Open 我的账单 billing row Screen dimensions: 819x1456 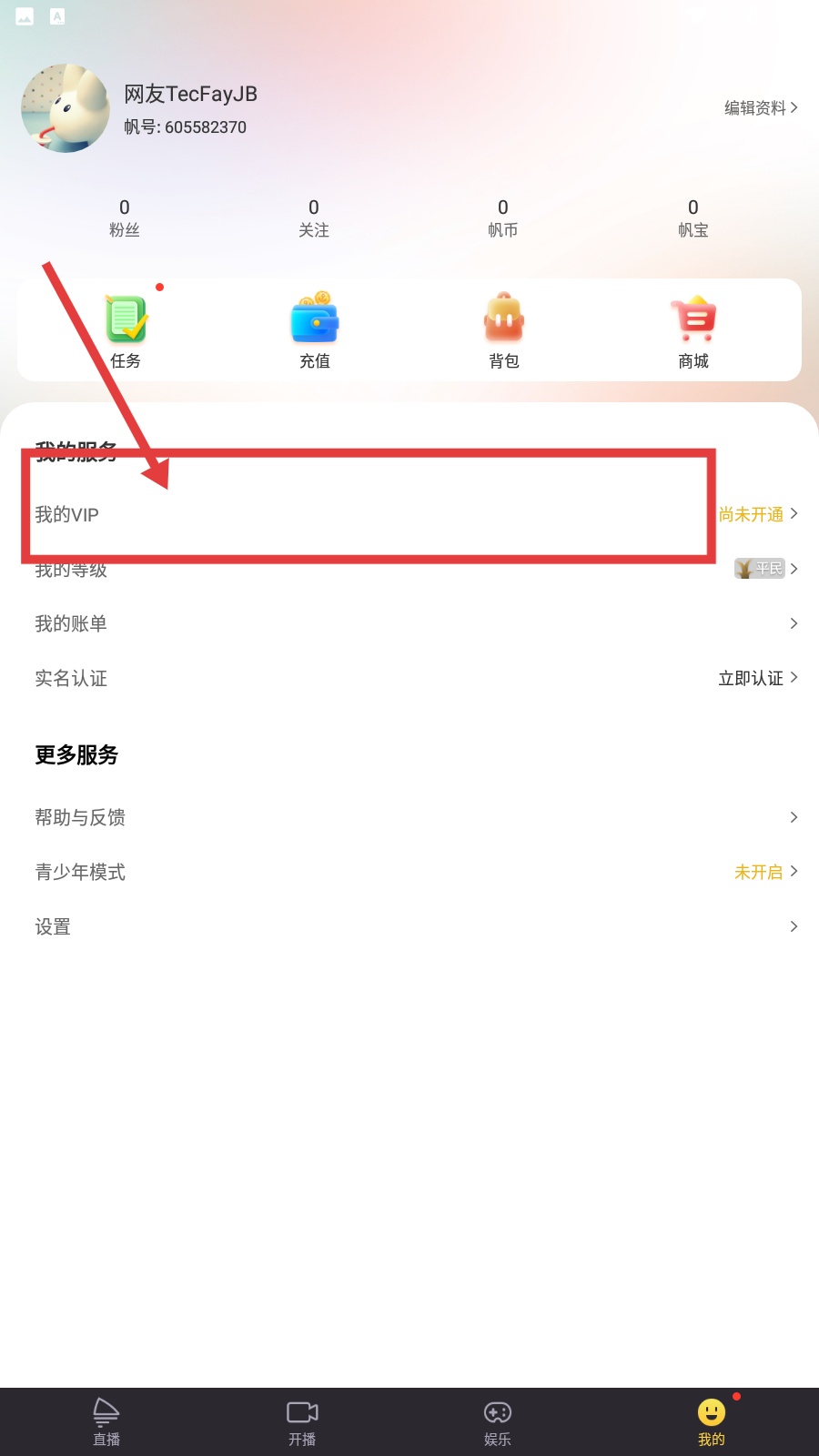(x=409, y=623)
